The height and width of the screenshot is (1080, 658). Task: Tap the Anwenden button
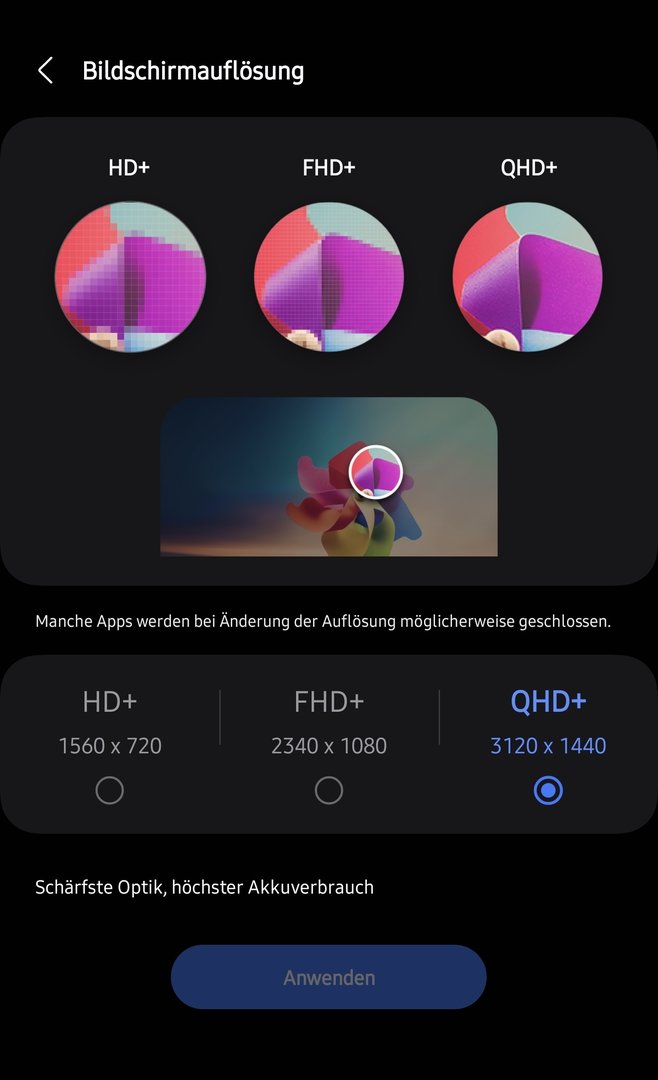pos(329,977)
